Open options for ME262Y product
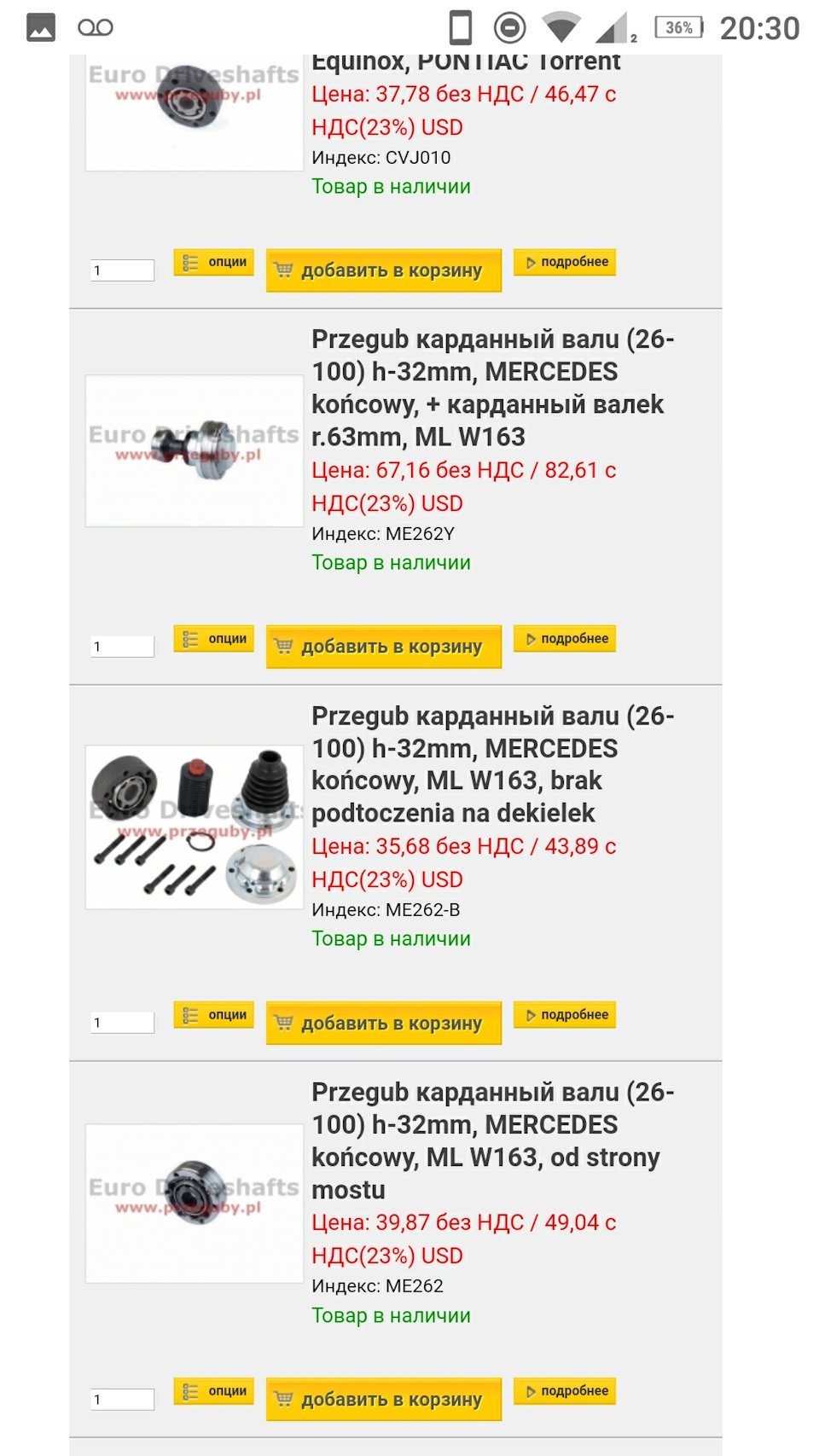This screenshot has height=1456, width=819. [213, 638]
